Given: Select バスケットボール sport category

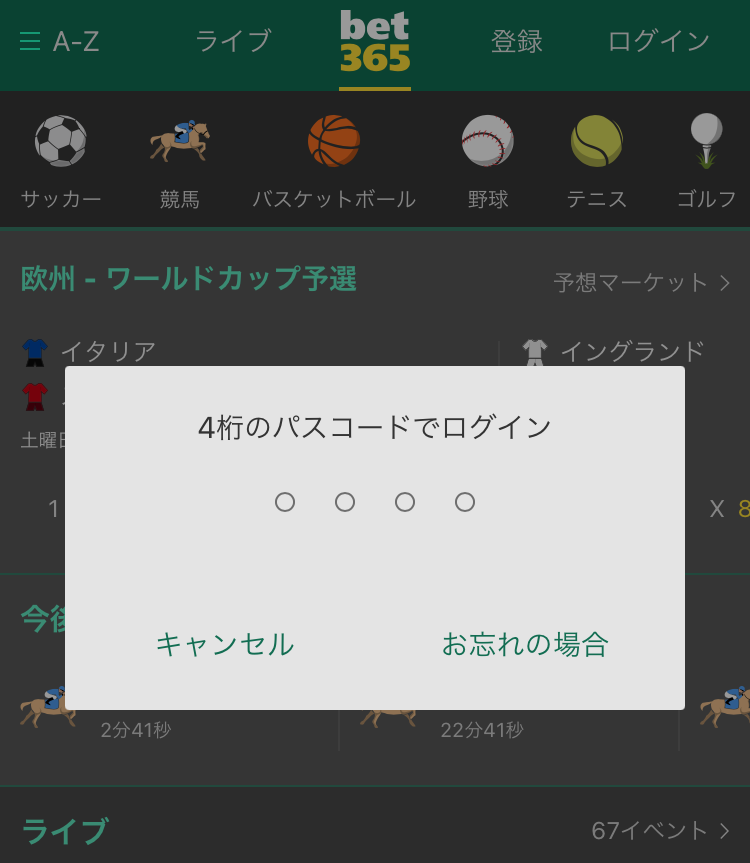Looking at the screenshot, I should click(333, 160).
